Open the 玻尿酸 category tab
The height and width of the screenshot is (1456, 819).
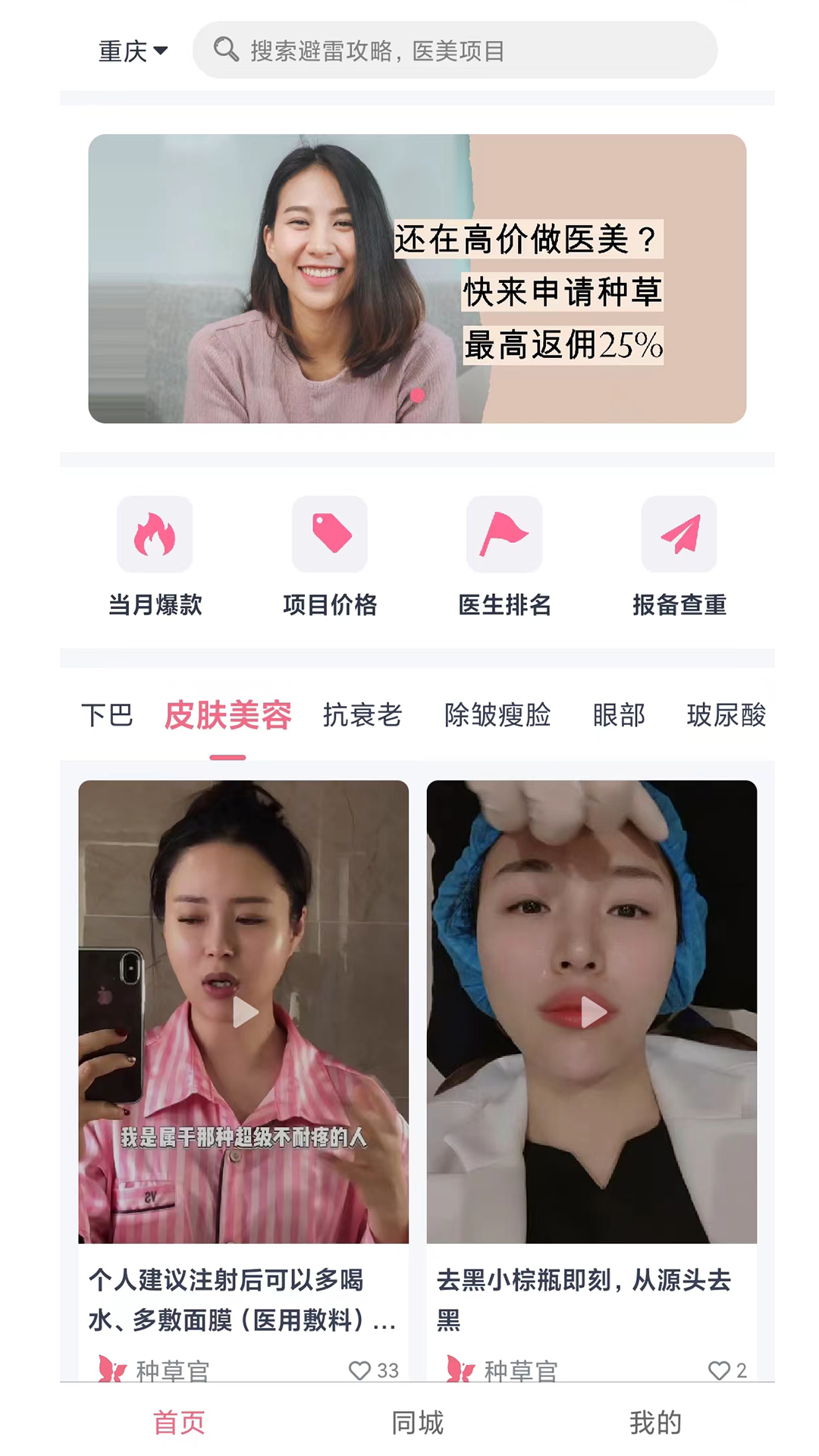tap(726, 715)
